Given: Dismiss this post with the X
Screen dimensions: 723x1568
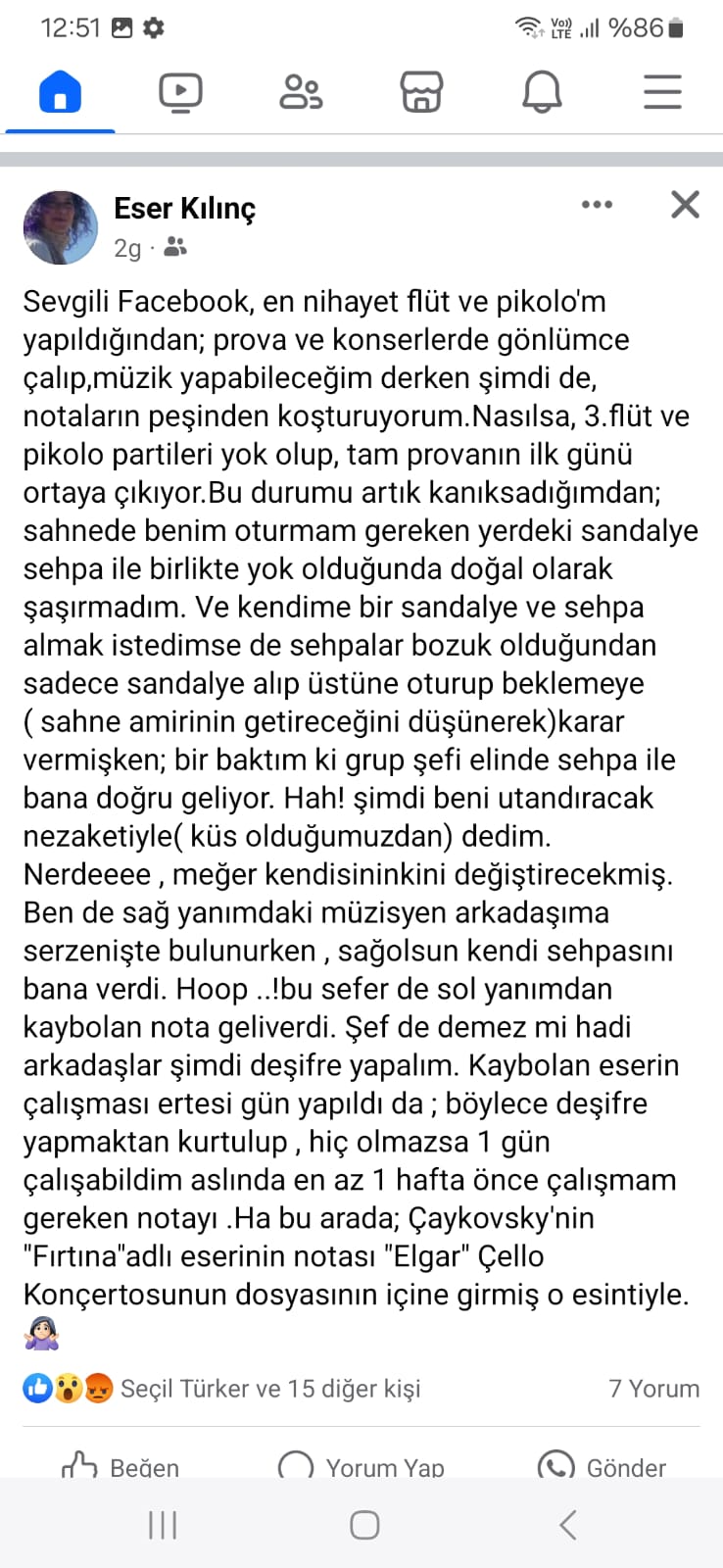Looking at the screenshot, I should [x=685, y=205].
